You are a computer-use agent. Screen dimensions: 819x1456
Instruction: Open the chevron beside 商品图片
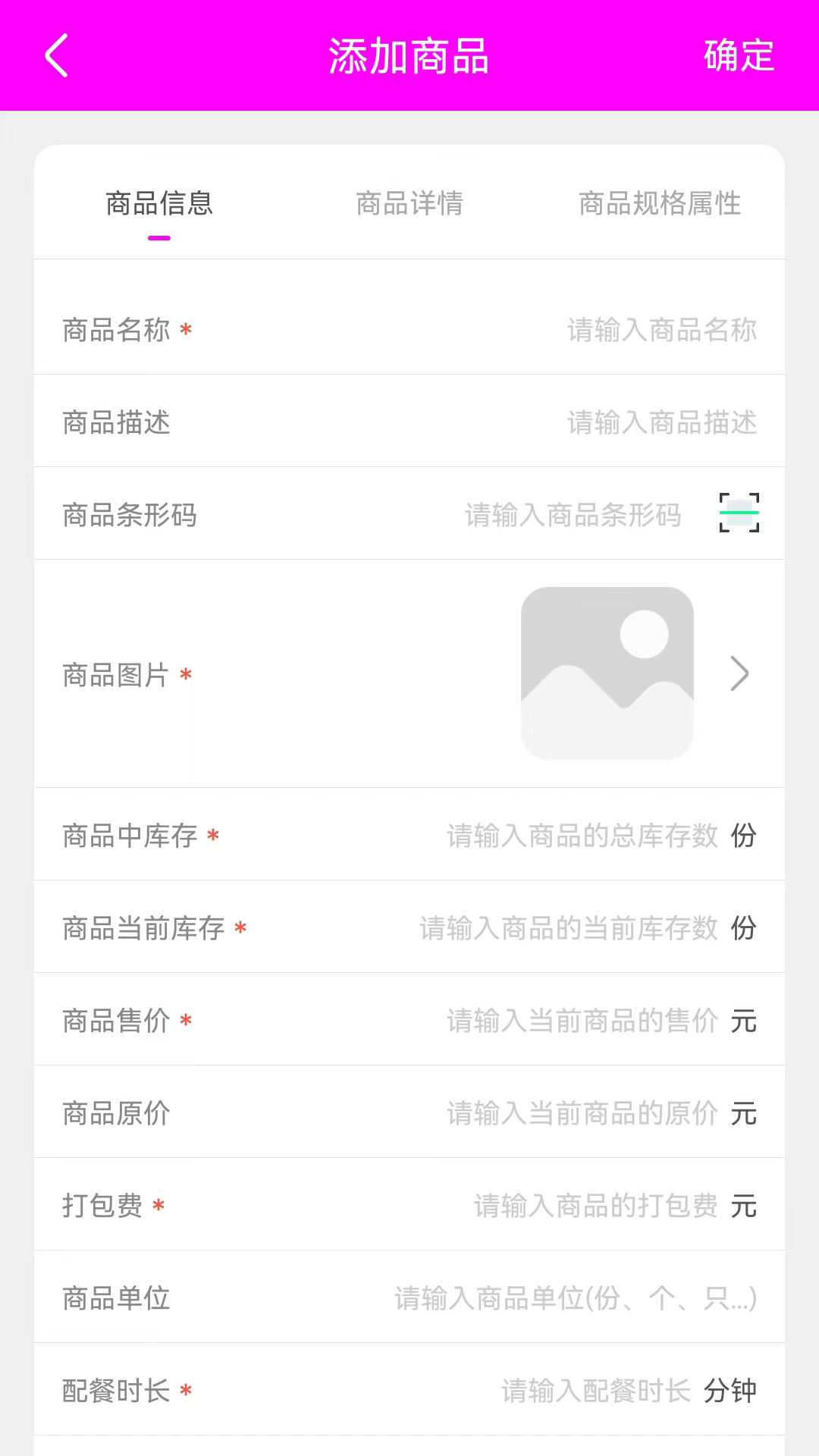click(739, 673)
